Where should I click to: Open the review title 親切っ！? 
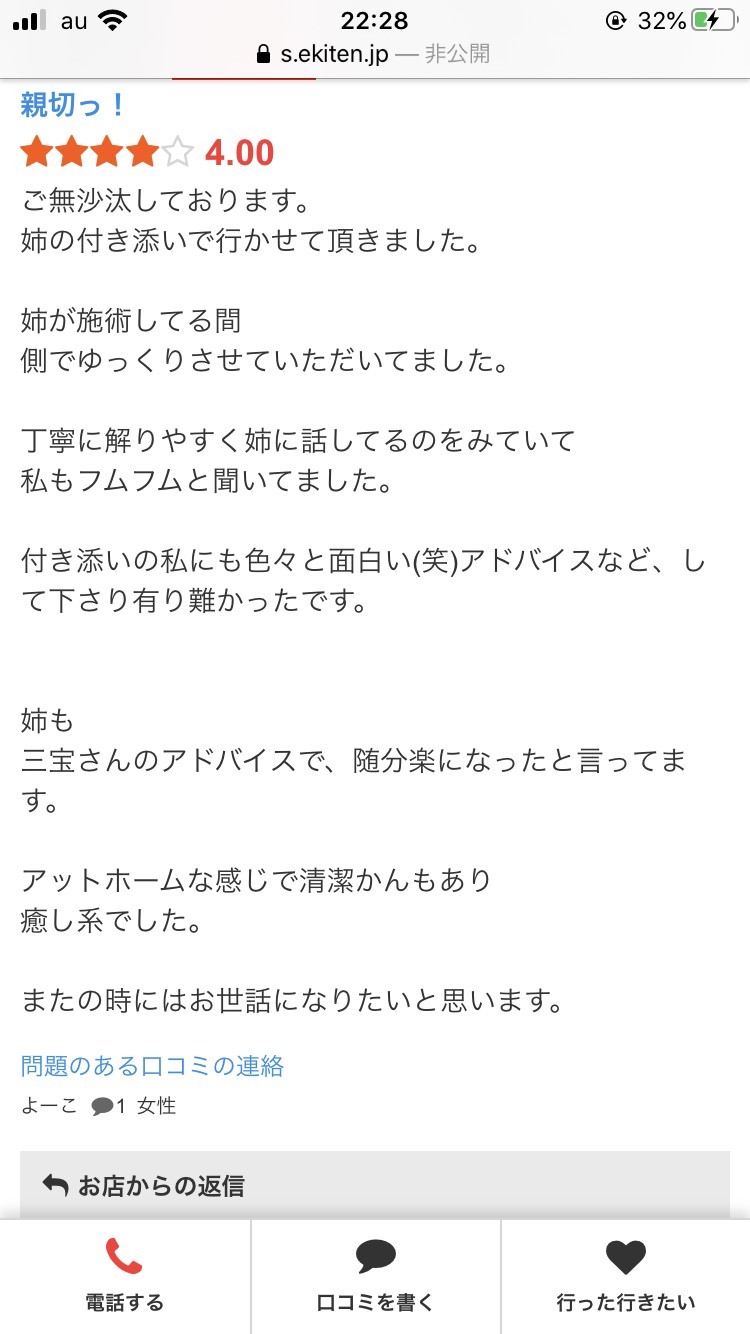pyautogui.click(x=73, y=105)
